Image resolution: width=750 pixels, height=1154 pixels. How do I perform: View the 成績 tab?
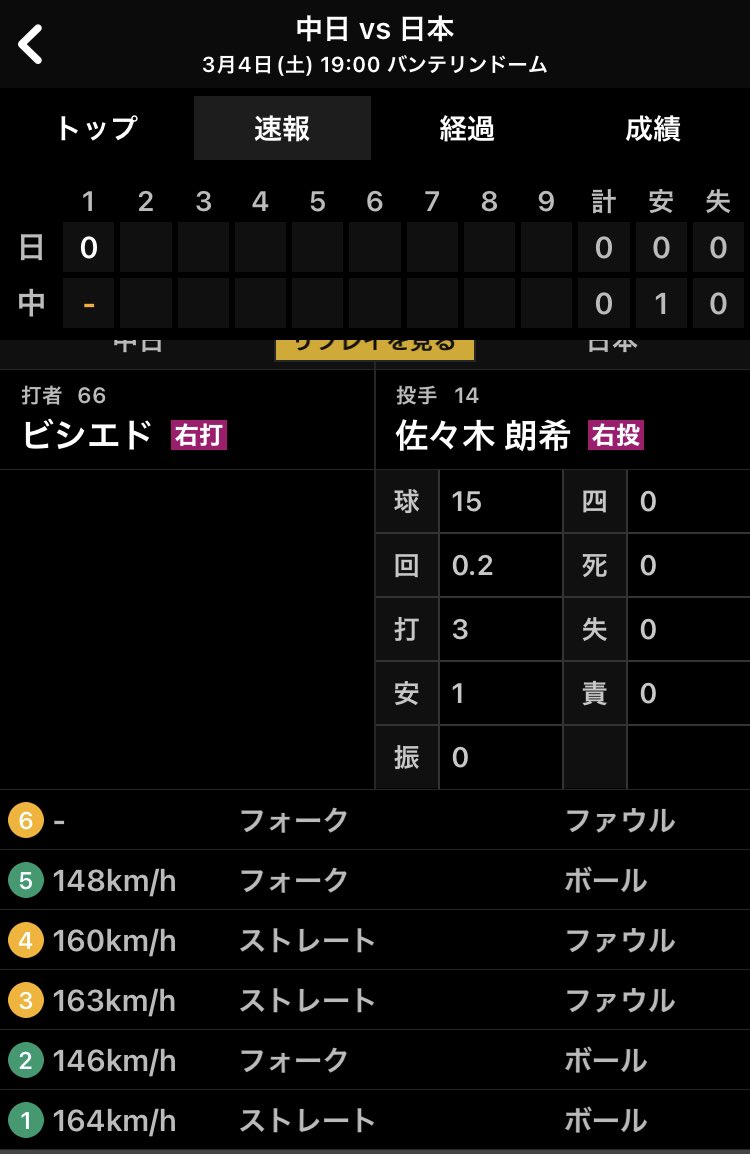(x=653, y=129)
